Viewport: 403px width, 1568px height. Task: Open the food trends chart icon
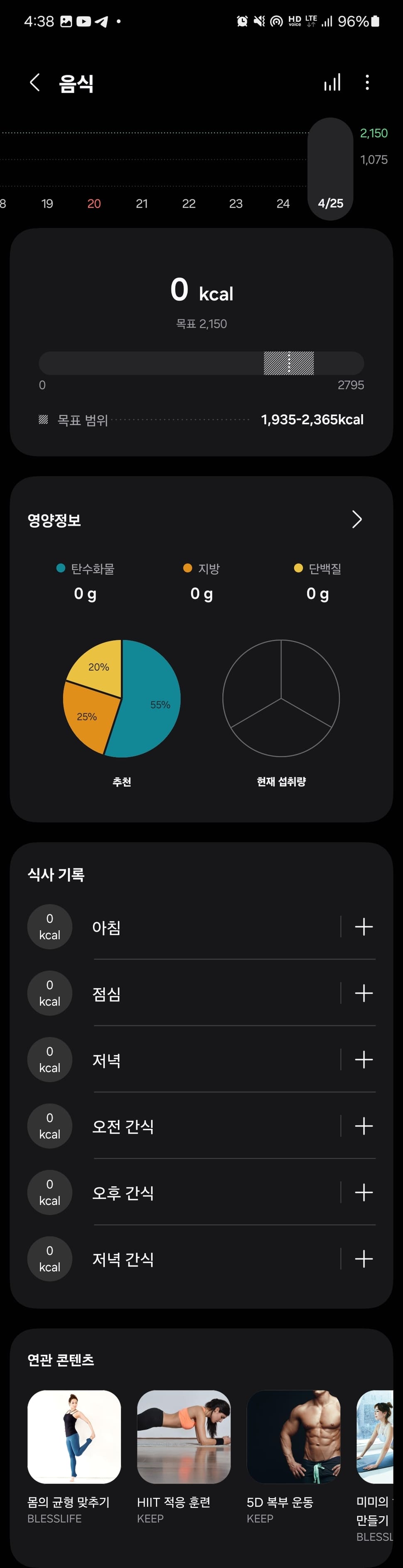(332, 82)
